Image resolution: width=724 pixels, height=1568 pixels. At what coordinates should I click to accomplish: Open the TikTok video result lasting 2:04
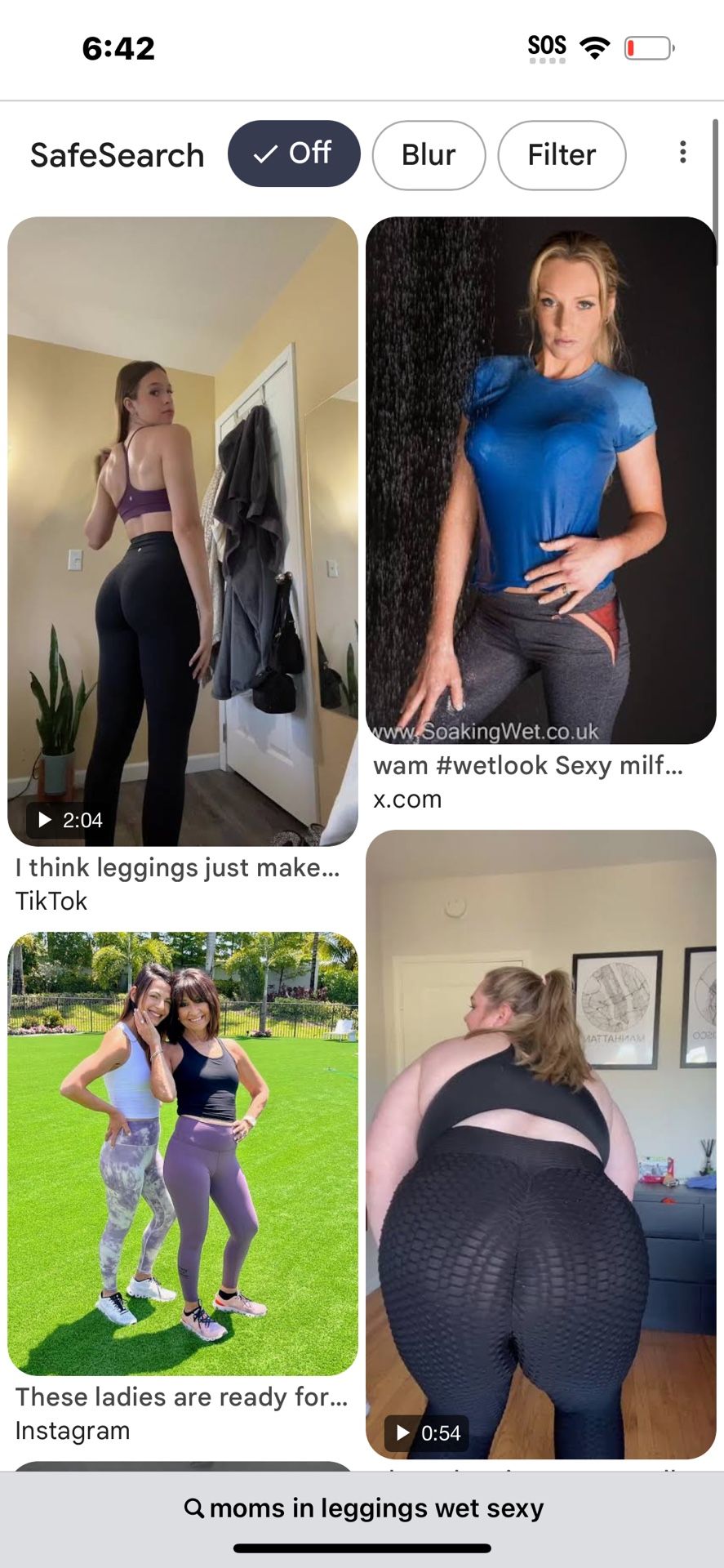pos(182,531)
